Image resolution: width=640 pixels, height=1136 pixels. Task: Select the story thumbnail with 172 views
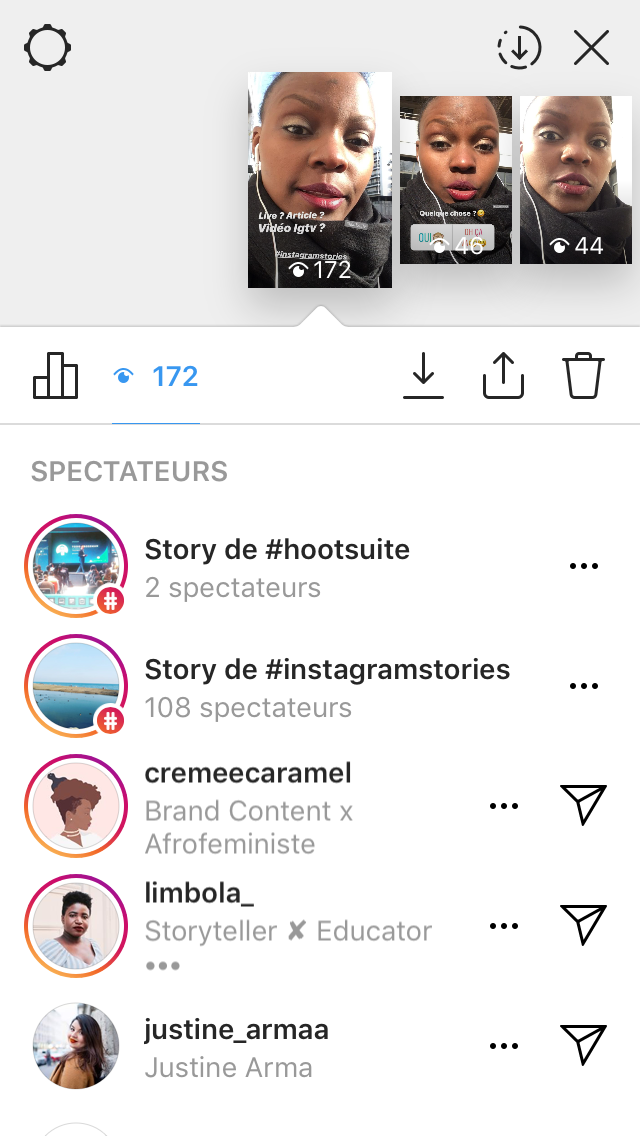point(320,180)
